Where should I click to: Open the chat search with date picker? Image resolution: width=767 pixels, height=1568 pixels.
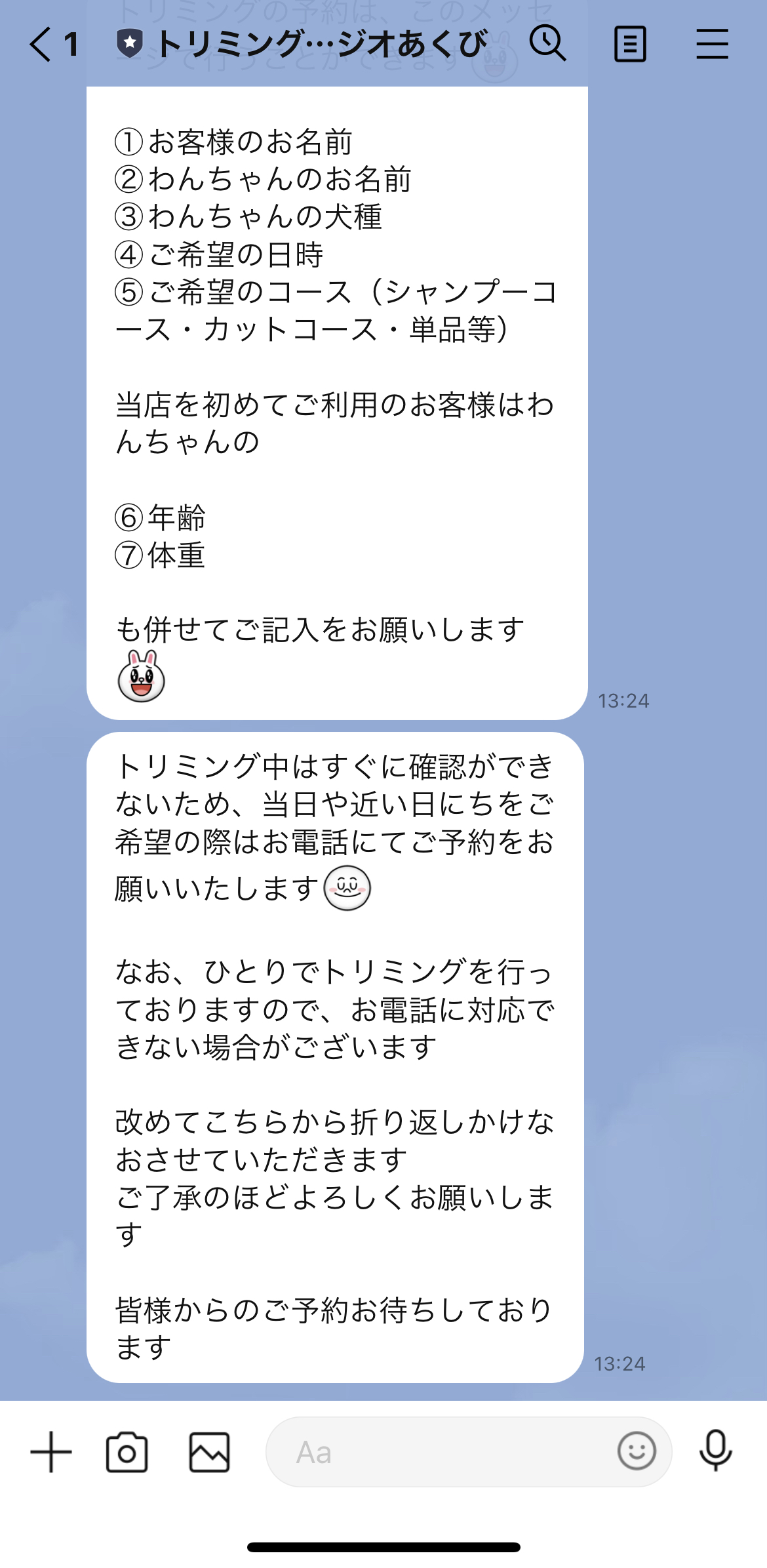548,43
